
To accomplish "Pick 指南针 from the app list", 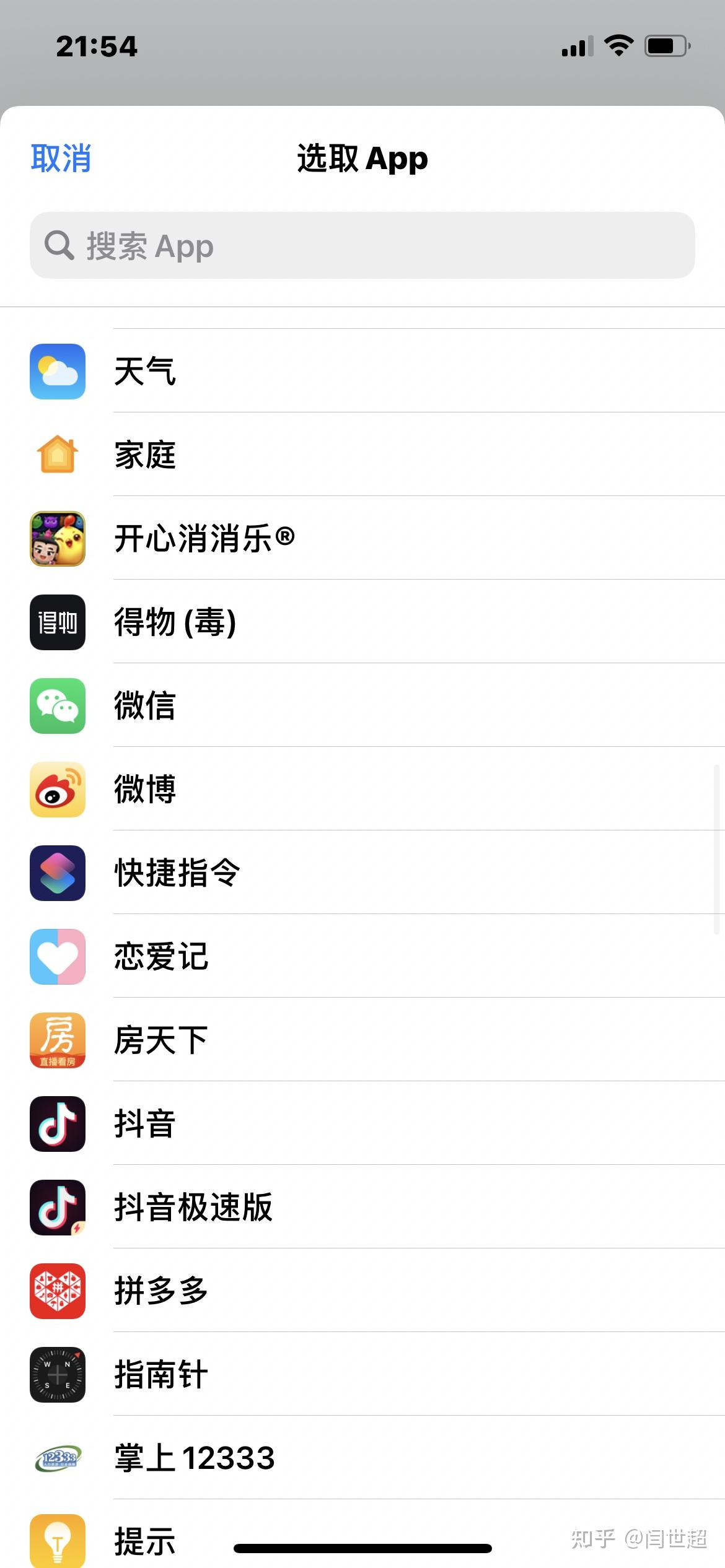I will (x=161, y=1375).
